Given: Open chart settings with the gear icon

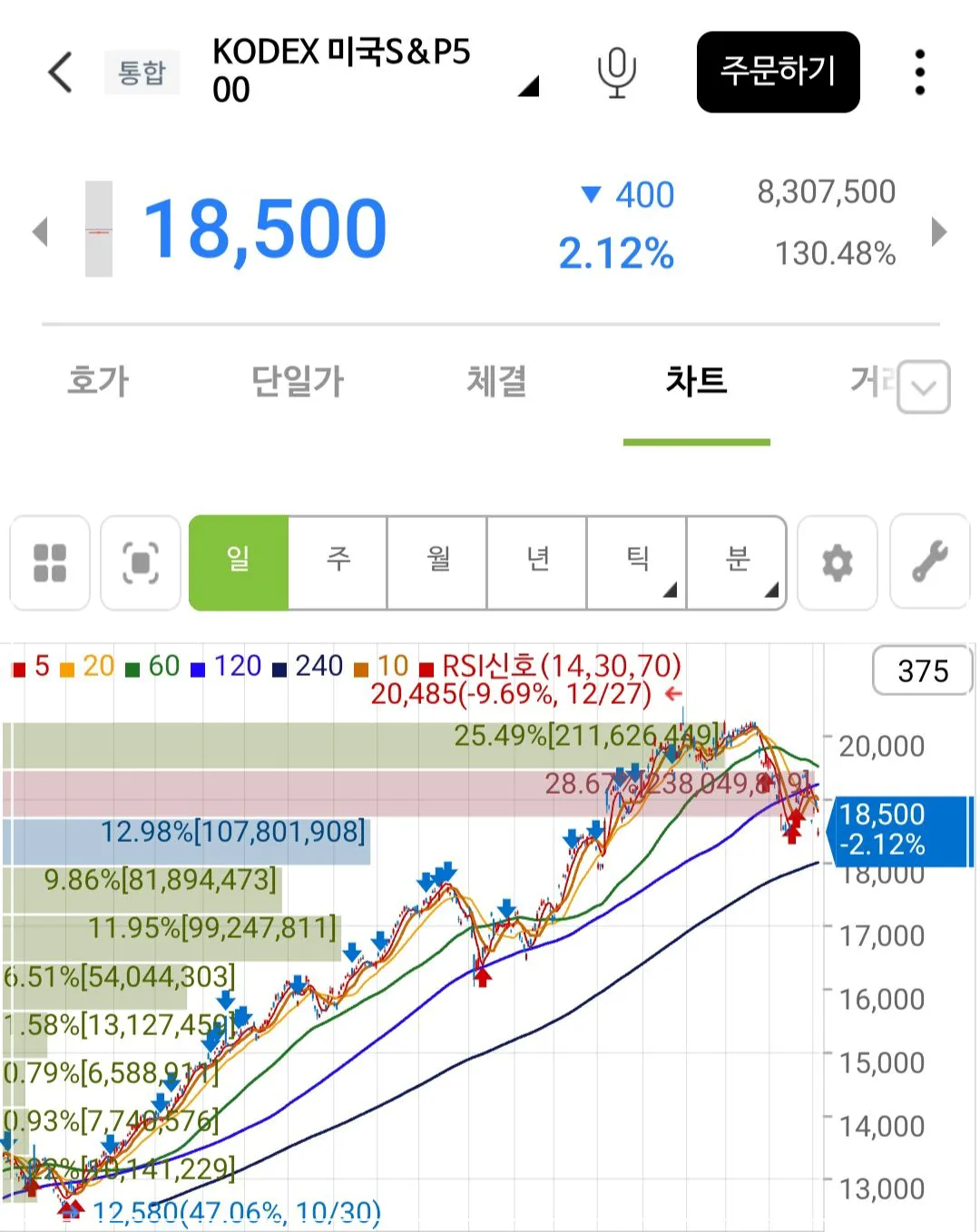Looking at the screenshot, I should (837, 562).
